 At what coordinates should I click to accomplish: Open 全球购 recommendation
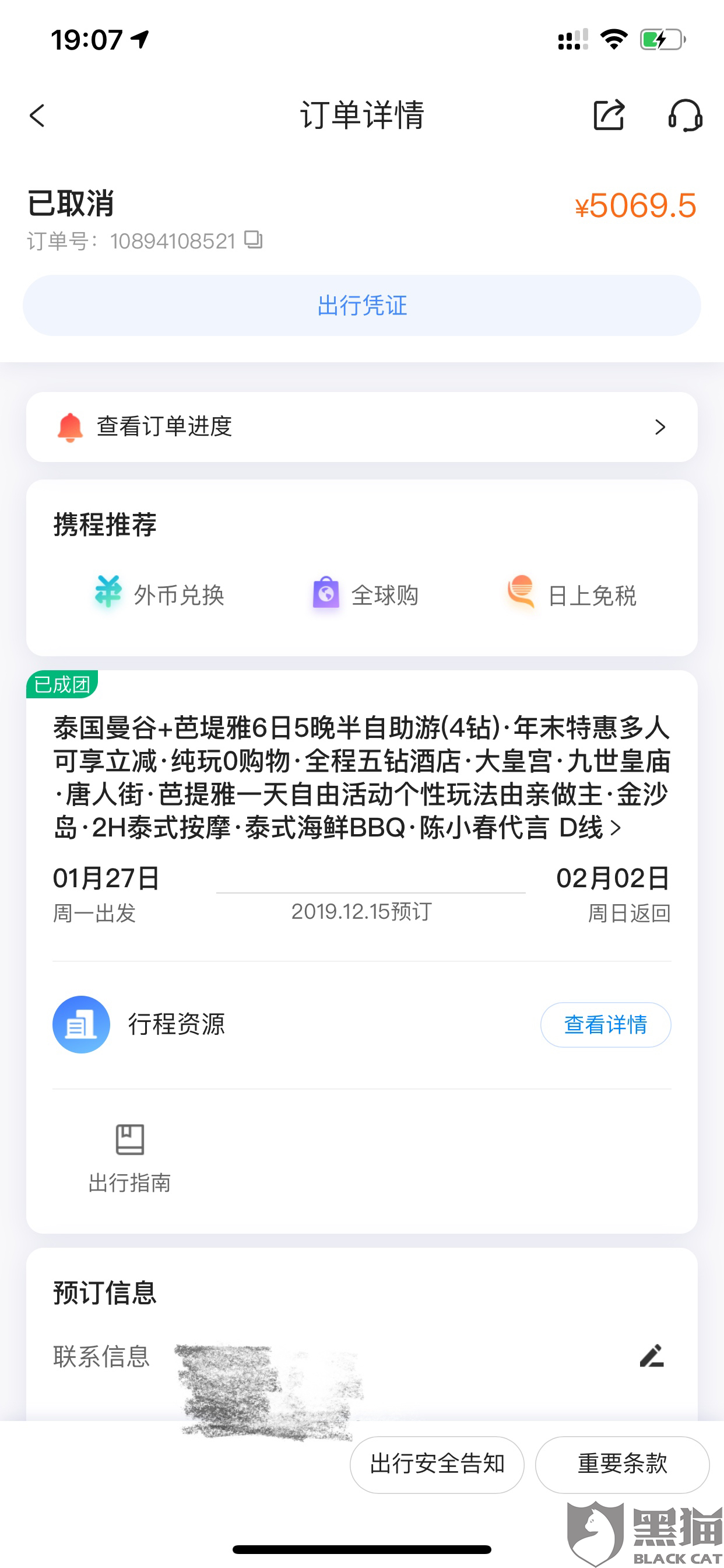365,594
